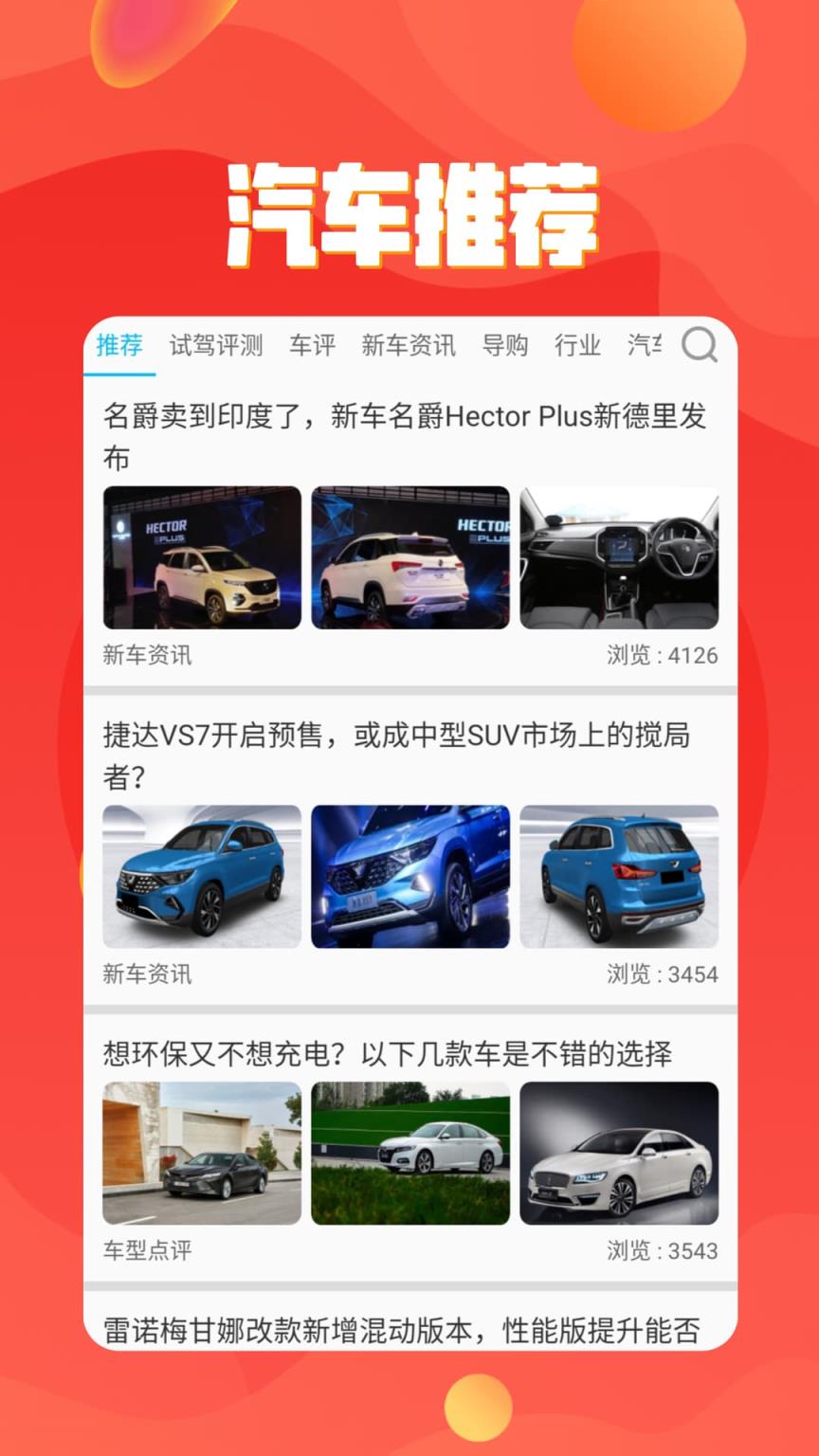Tap the 新车资讯 category label
Screen dimensions: 819x1456
(x=146, y=655)
